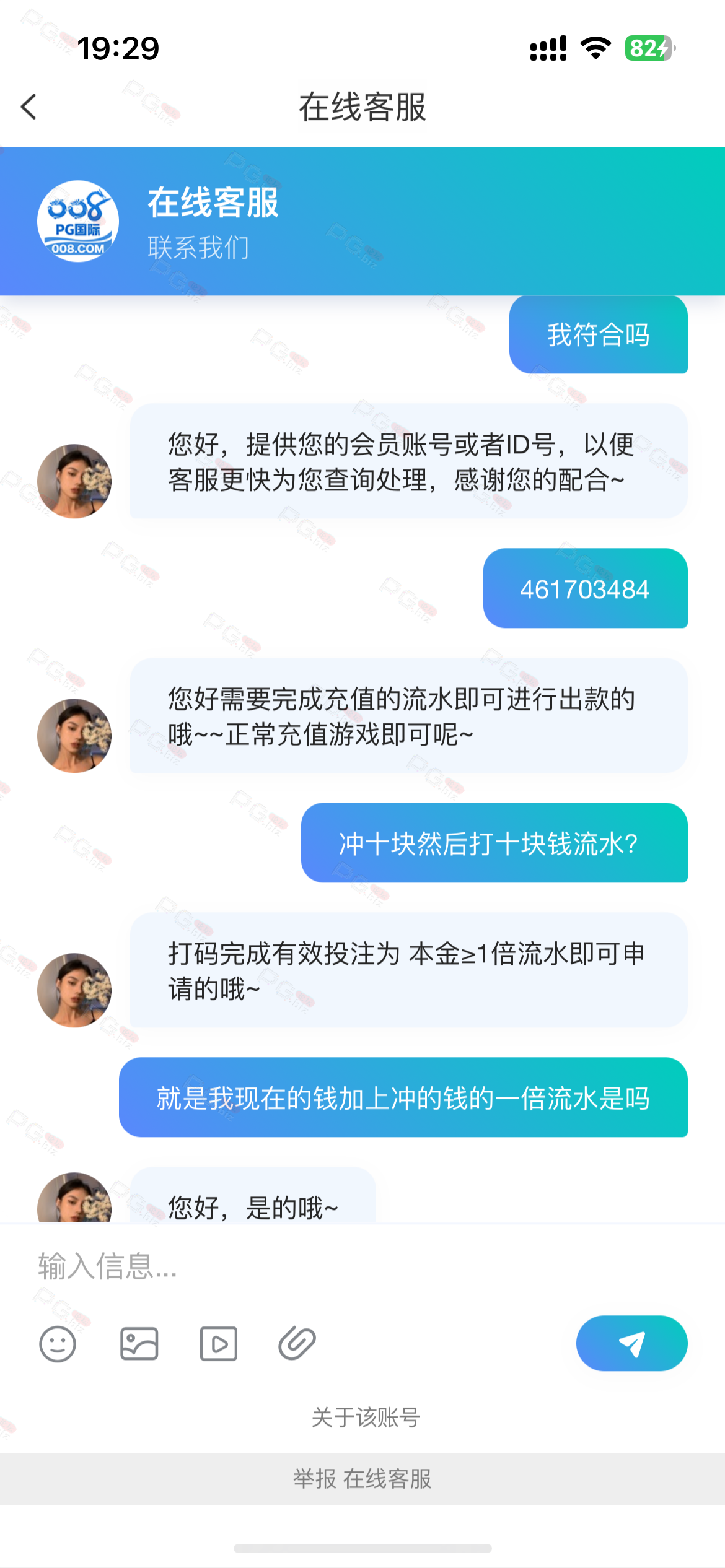
Task: Attach a video via the video icon
Action: (219, 1344)
